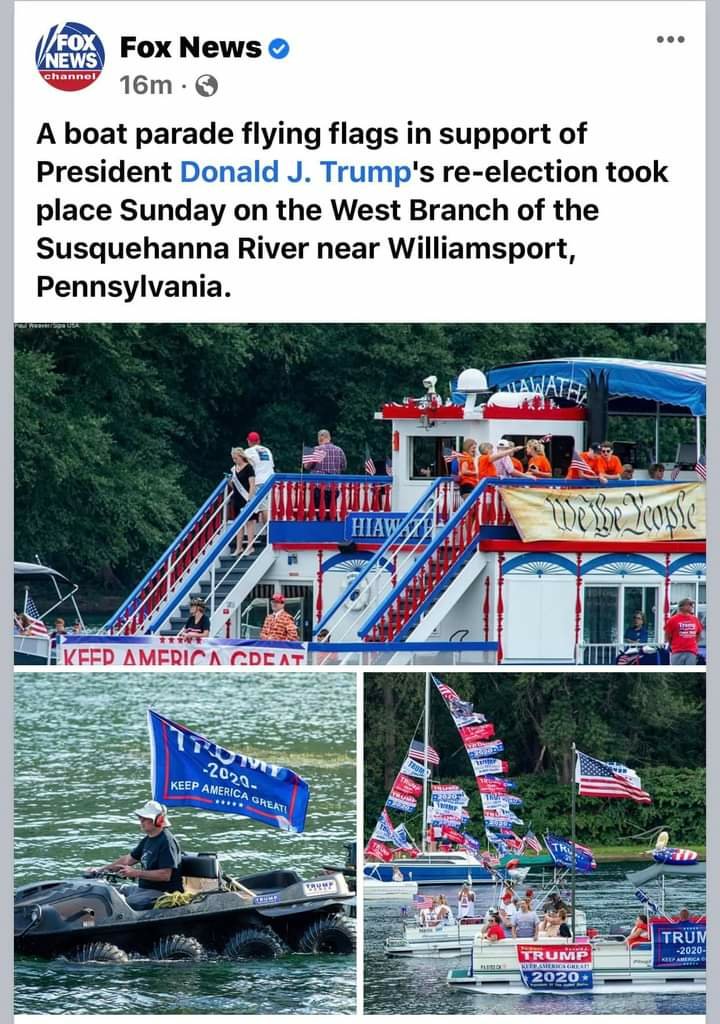The height and width of the screenshot is (1024, 720).
Task: Open the Fox News profile picture
Action: click(x=69, y=56)
